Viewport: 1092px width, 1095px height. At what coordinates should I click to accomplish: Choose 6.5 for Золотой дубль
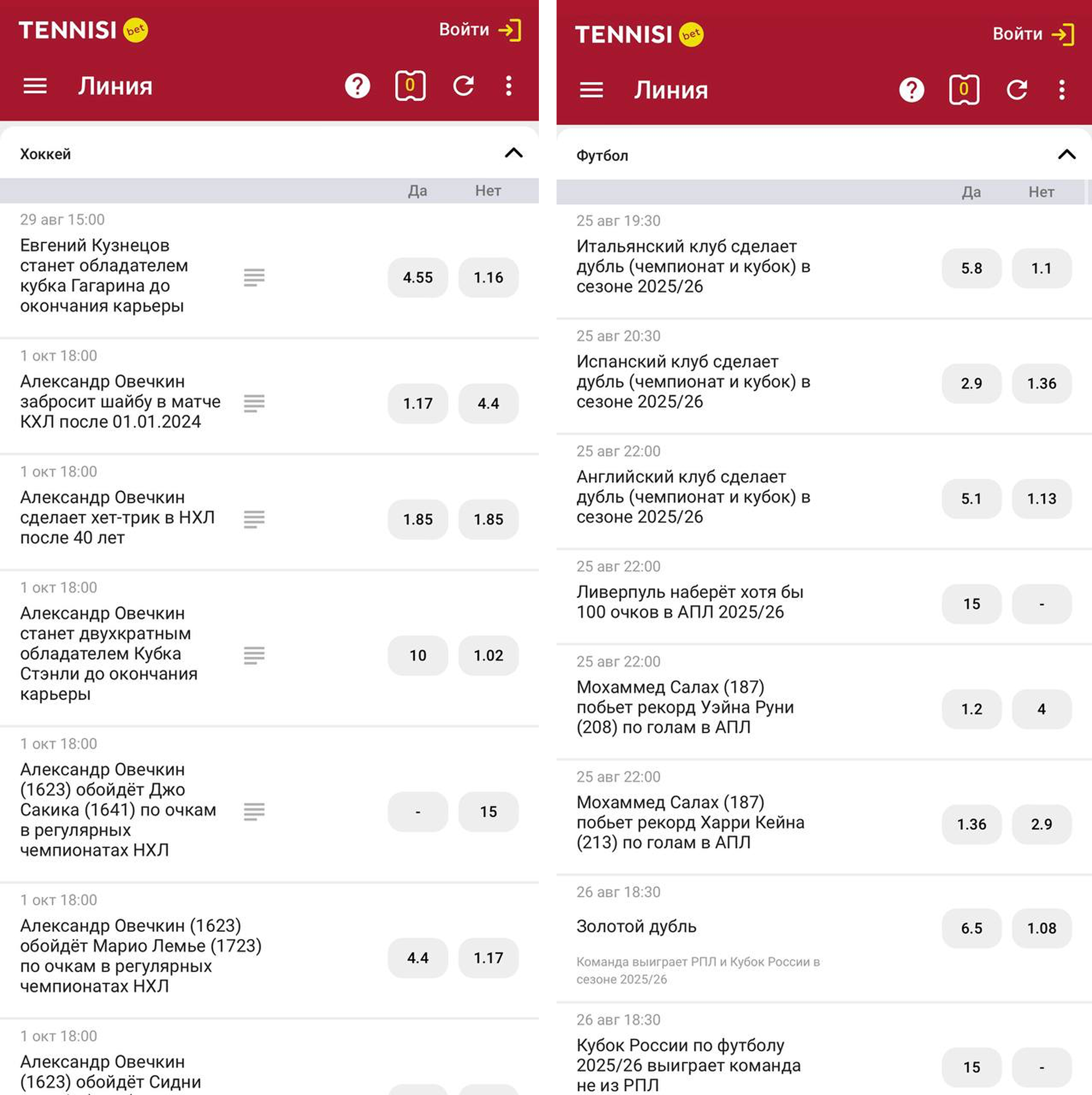(x=971, y=928)
